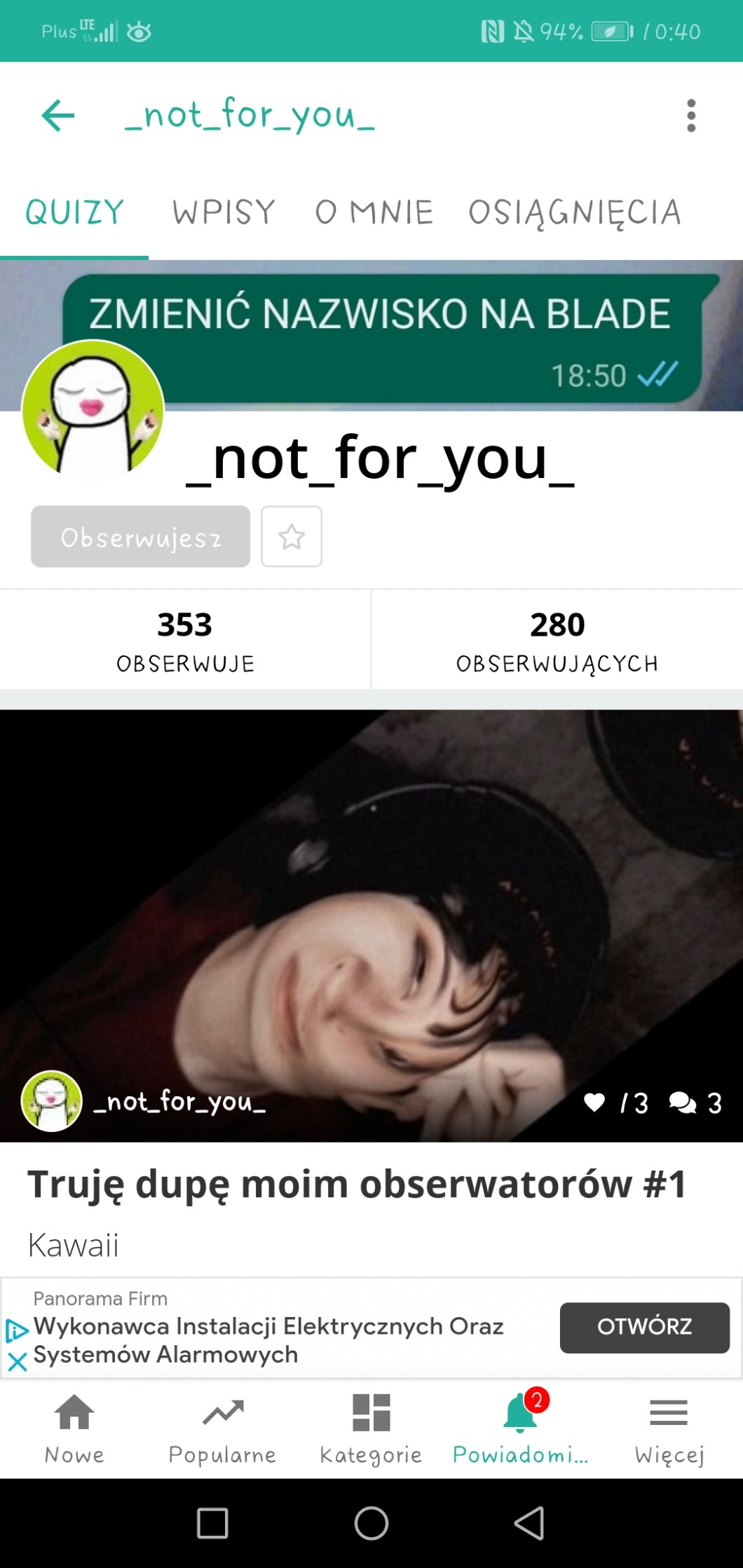View the 353 Obserwuje list
The image size is (743, 1568).
click(185, 640)
